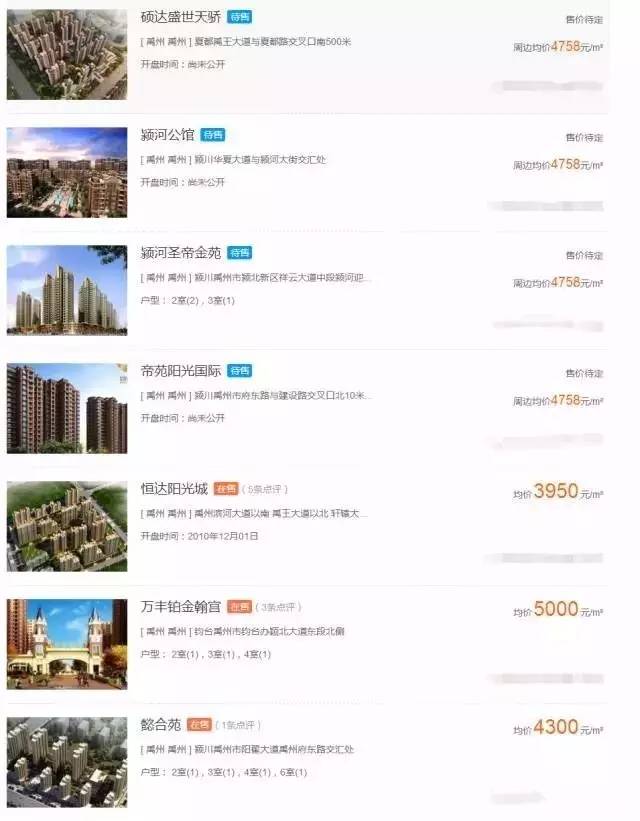The image size is (640, 821).
Task: Tap the 万丰铂金翰宫 gate photo
Action: (67, 644)
